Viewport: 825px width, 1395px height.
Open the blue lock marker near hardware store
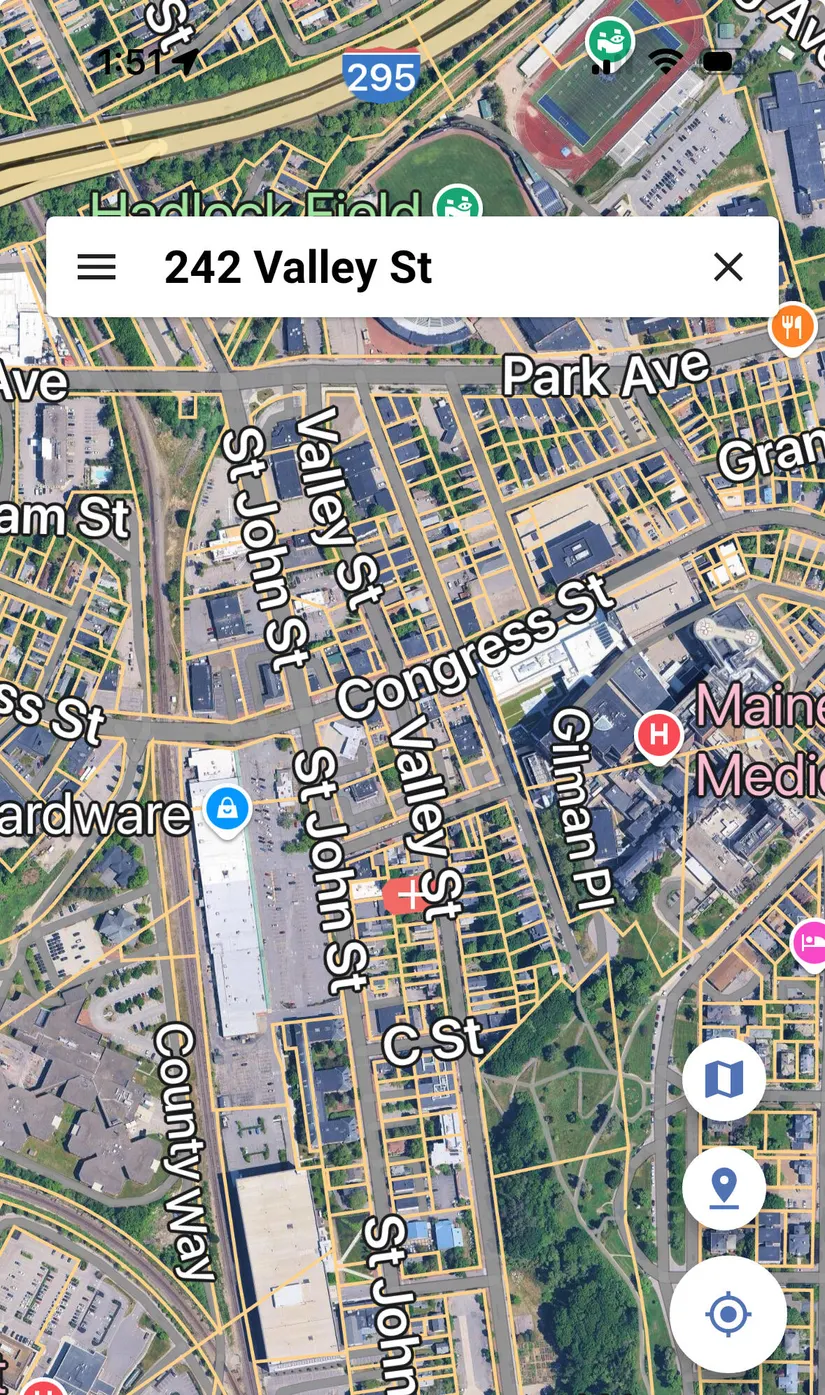click(x=227, y=808)
